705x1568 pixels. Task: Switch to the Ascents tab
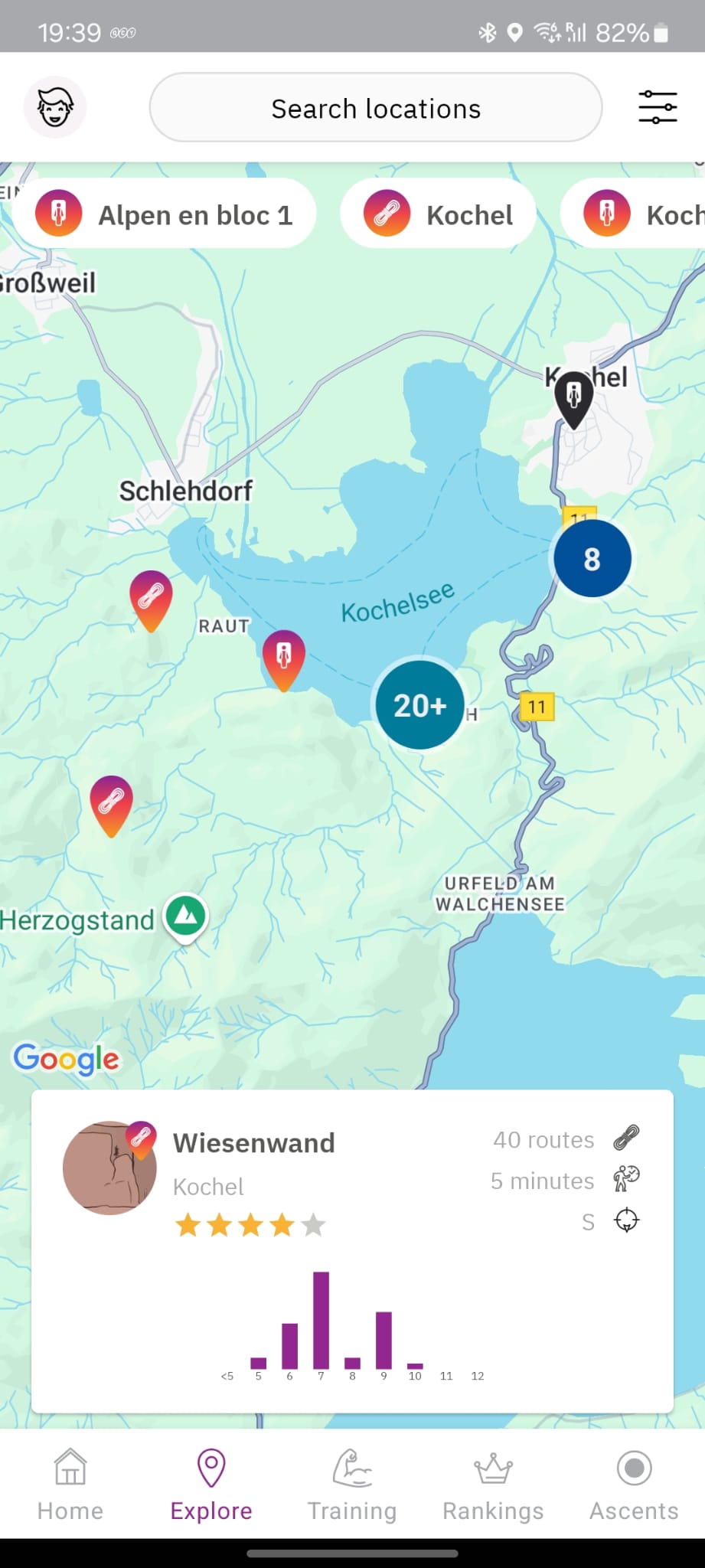point(634,1485)
